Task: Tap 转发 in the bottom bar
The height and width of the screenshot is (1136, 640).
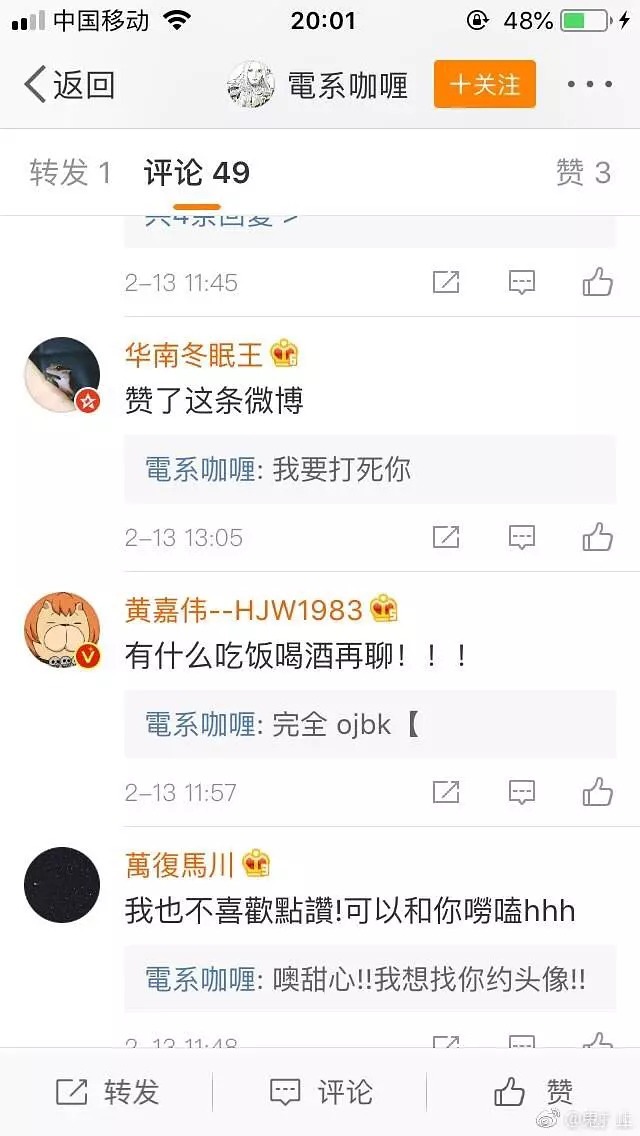Action: pyautogui.click(x=107, y=1092)
